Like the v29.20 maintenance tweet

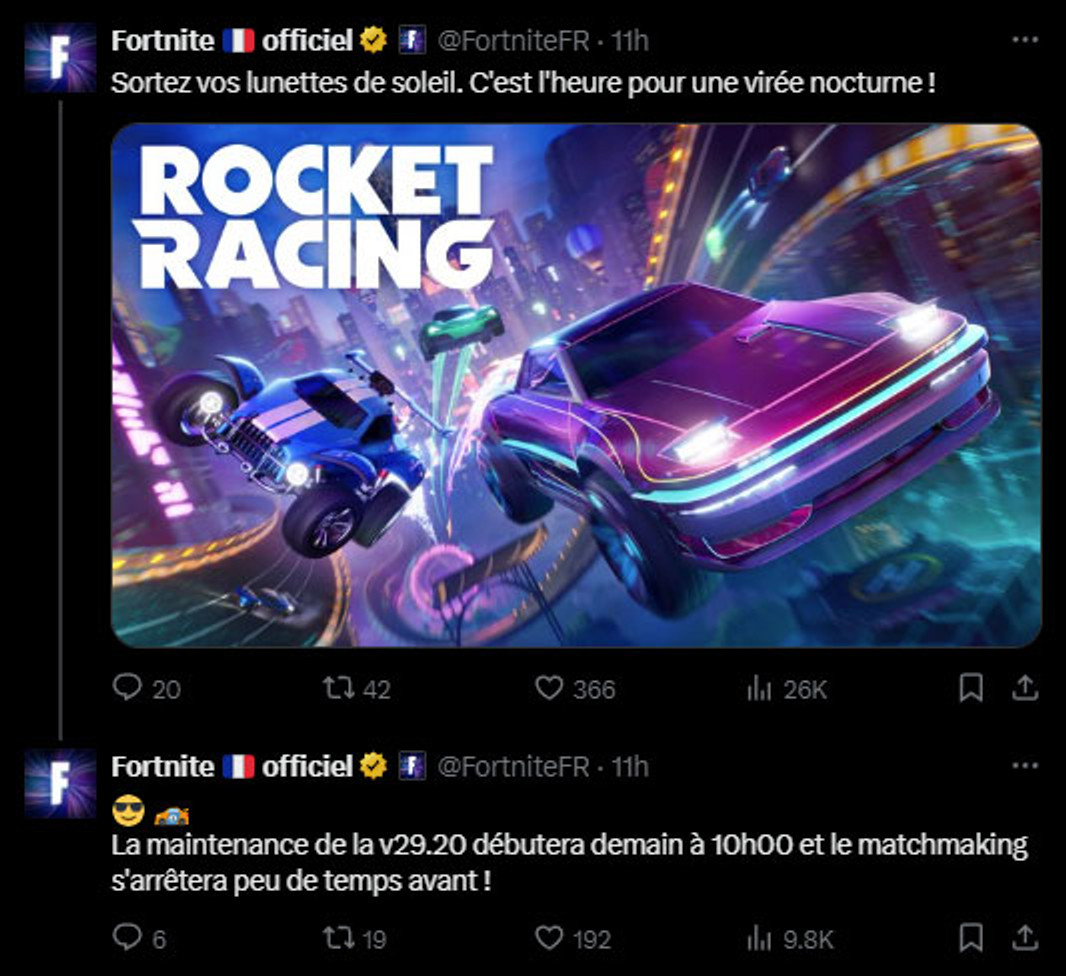[549, 938]
